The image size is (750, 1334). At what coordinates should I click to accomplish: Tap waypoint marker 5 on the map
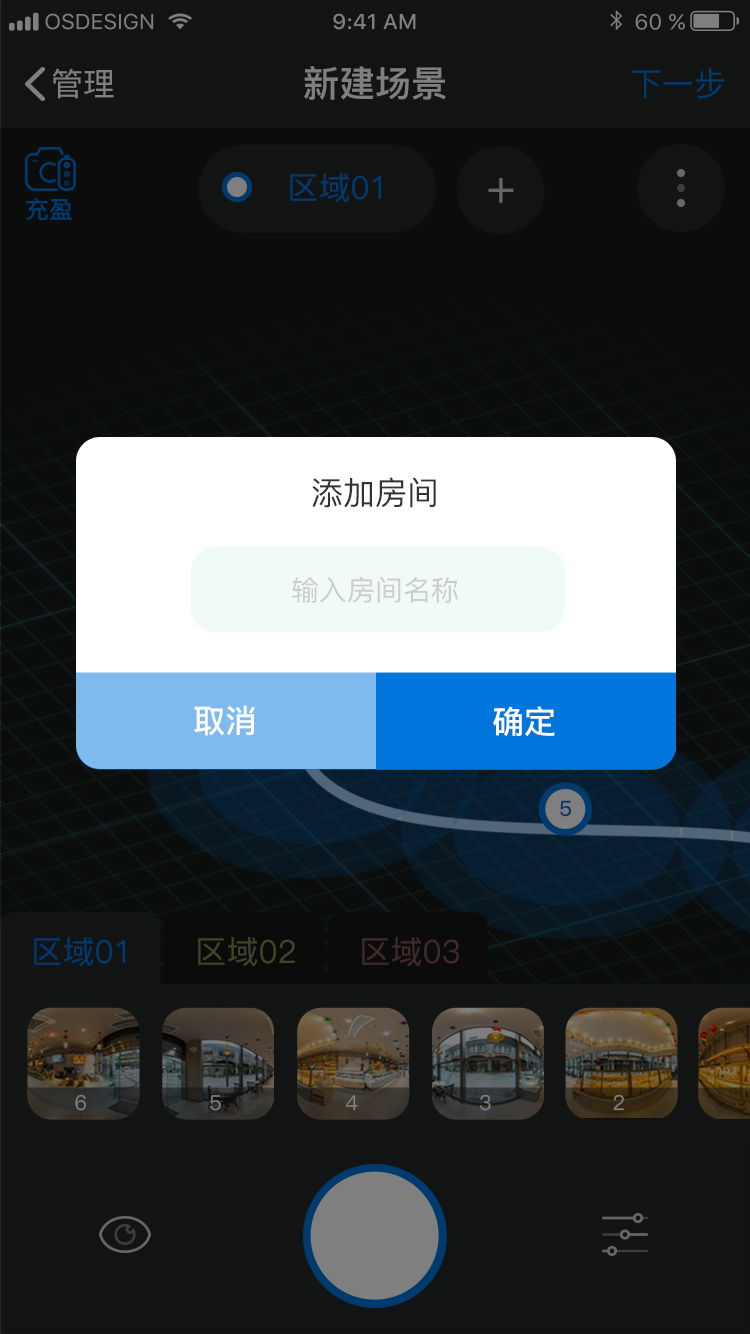[565, 808]
